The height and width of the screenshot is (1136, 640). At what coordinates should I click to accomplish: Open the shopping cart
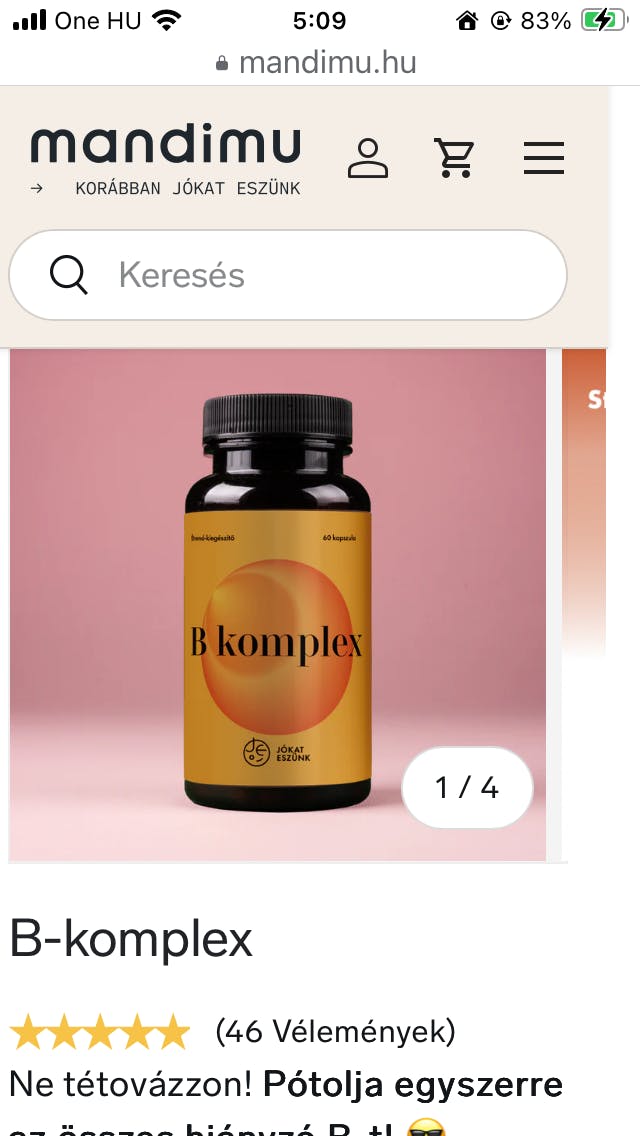coord(454,159)
